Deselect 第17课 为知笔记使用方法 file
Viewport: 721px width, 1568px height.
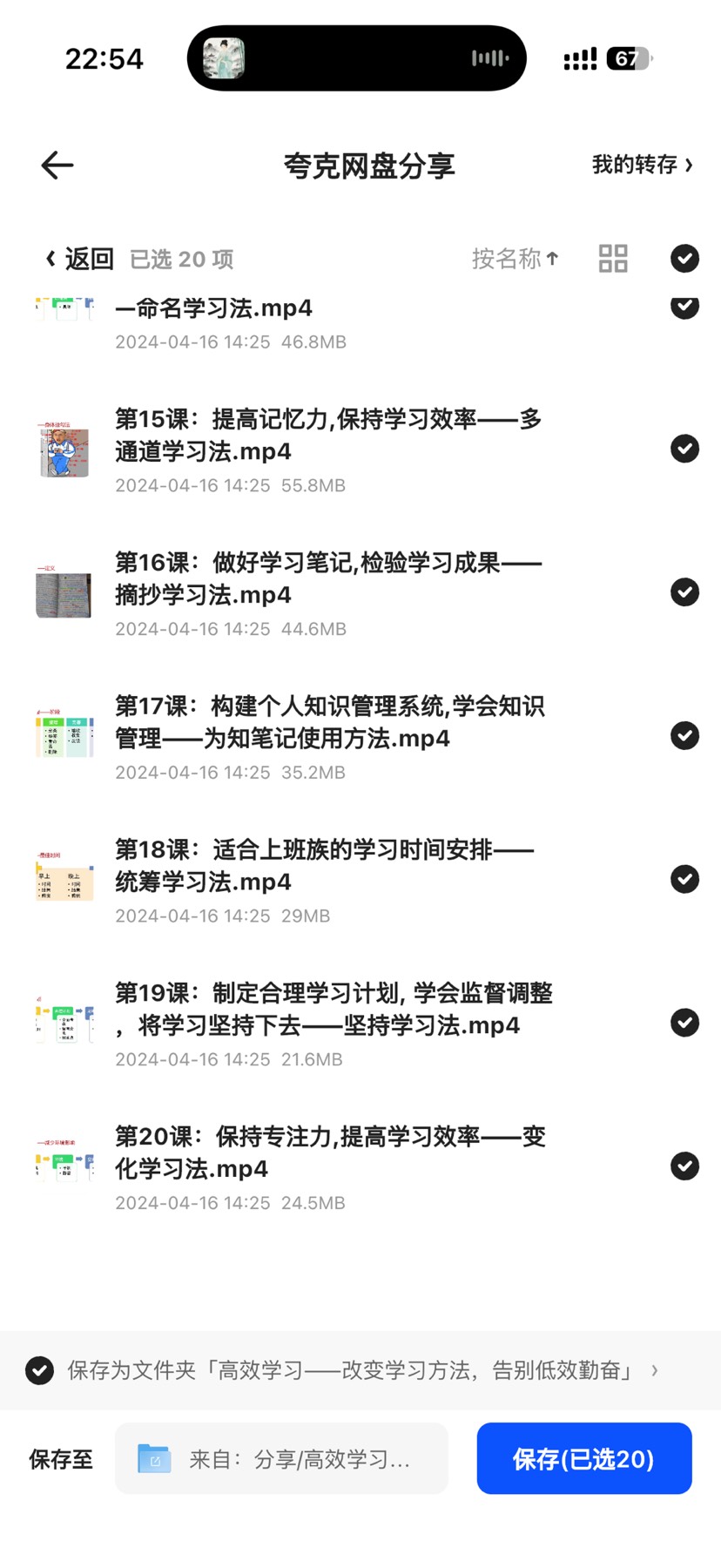coord(685,736)
